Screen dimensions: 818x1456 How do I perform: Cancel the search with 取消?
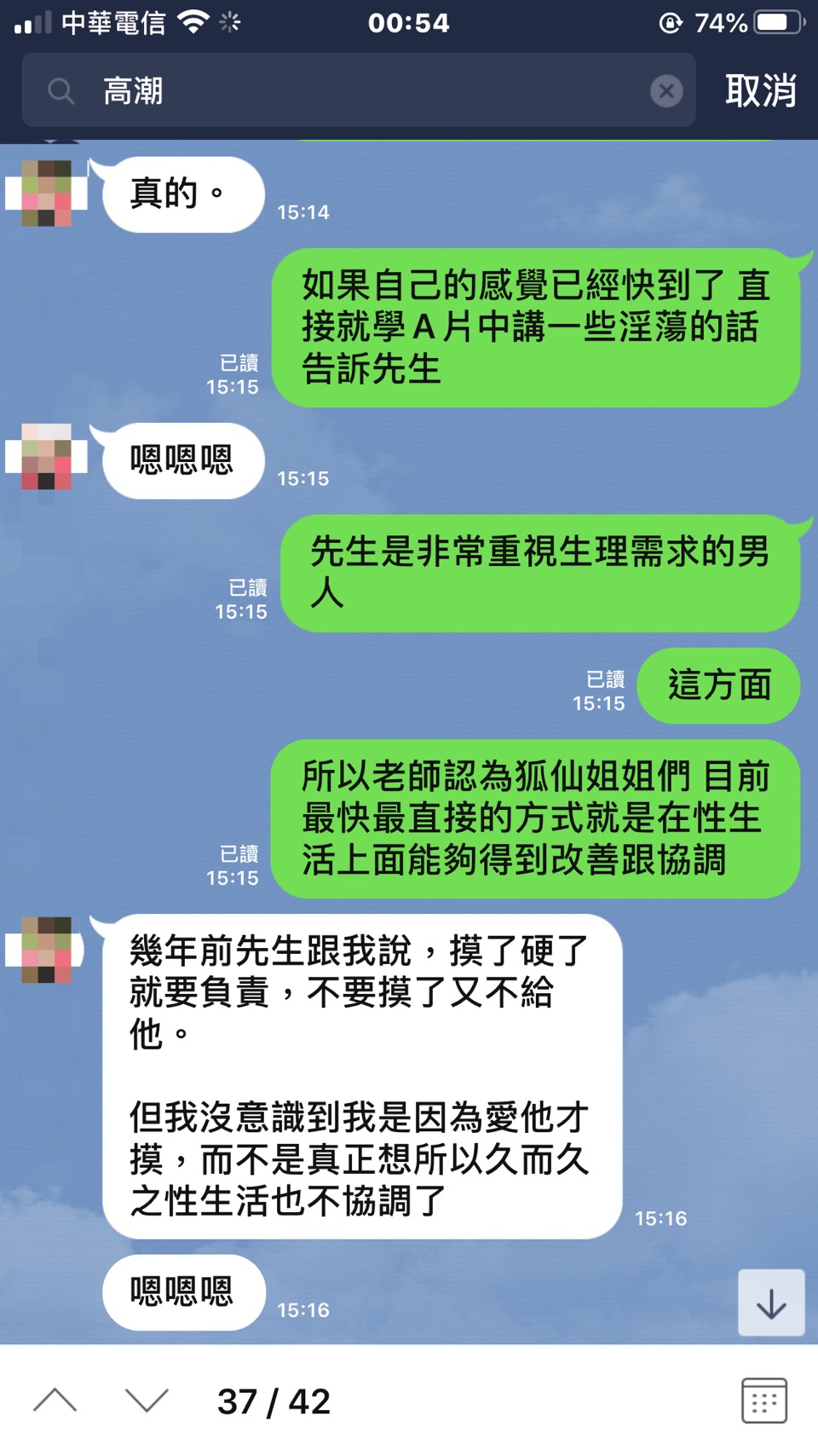(x=760, y=90)
